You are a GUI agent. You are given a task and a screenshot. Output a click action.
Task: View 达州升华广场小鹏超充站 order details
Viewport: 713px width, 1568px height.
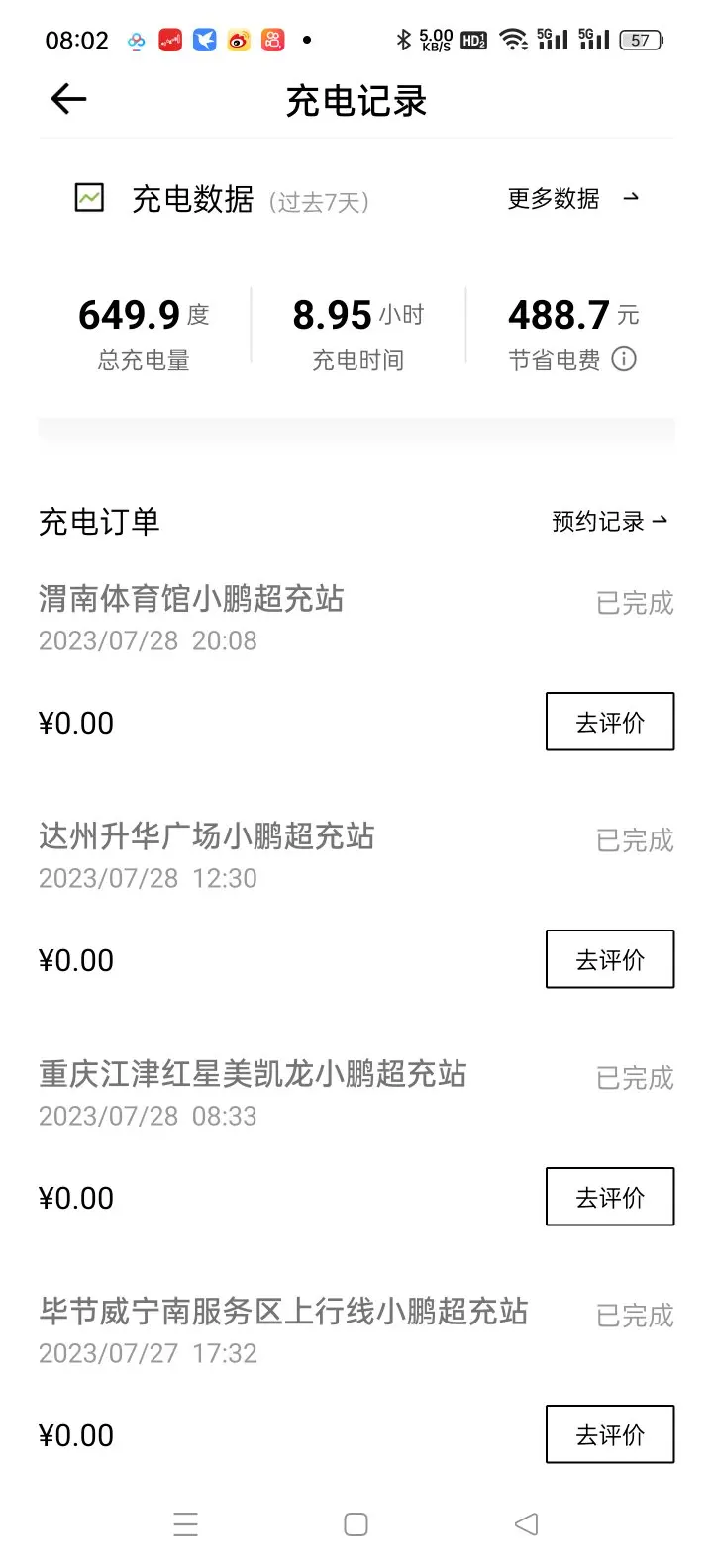click(206, 836)
